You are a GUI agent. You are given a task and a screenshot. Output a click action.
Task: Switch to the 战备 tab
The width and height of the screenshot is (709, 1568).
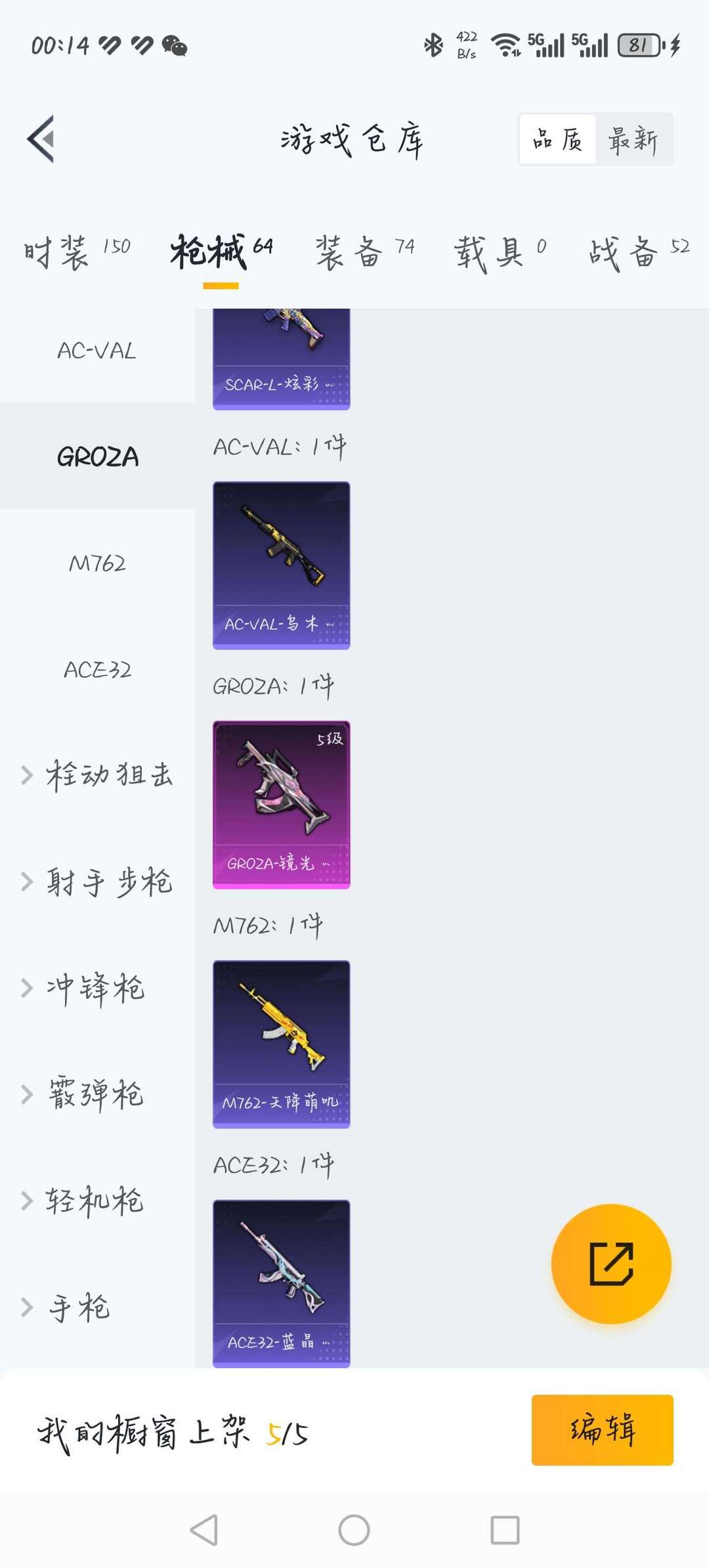point(638,253)
